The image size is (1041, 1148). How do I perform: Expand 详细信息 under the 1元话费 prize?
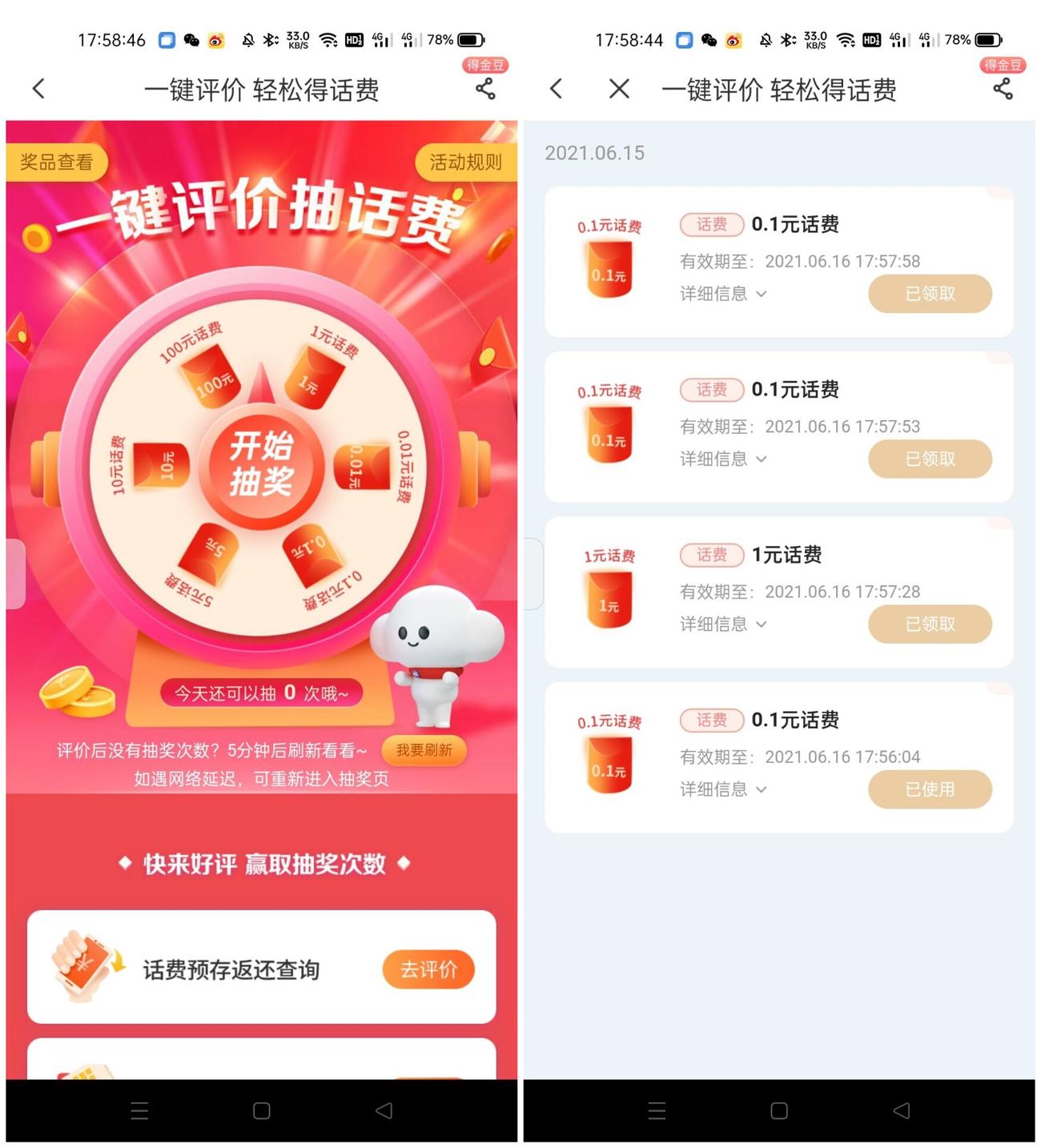tap(723, 624)
